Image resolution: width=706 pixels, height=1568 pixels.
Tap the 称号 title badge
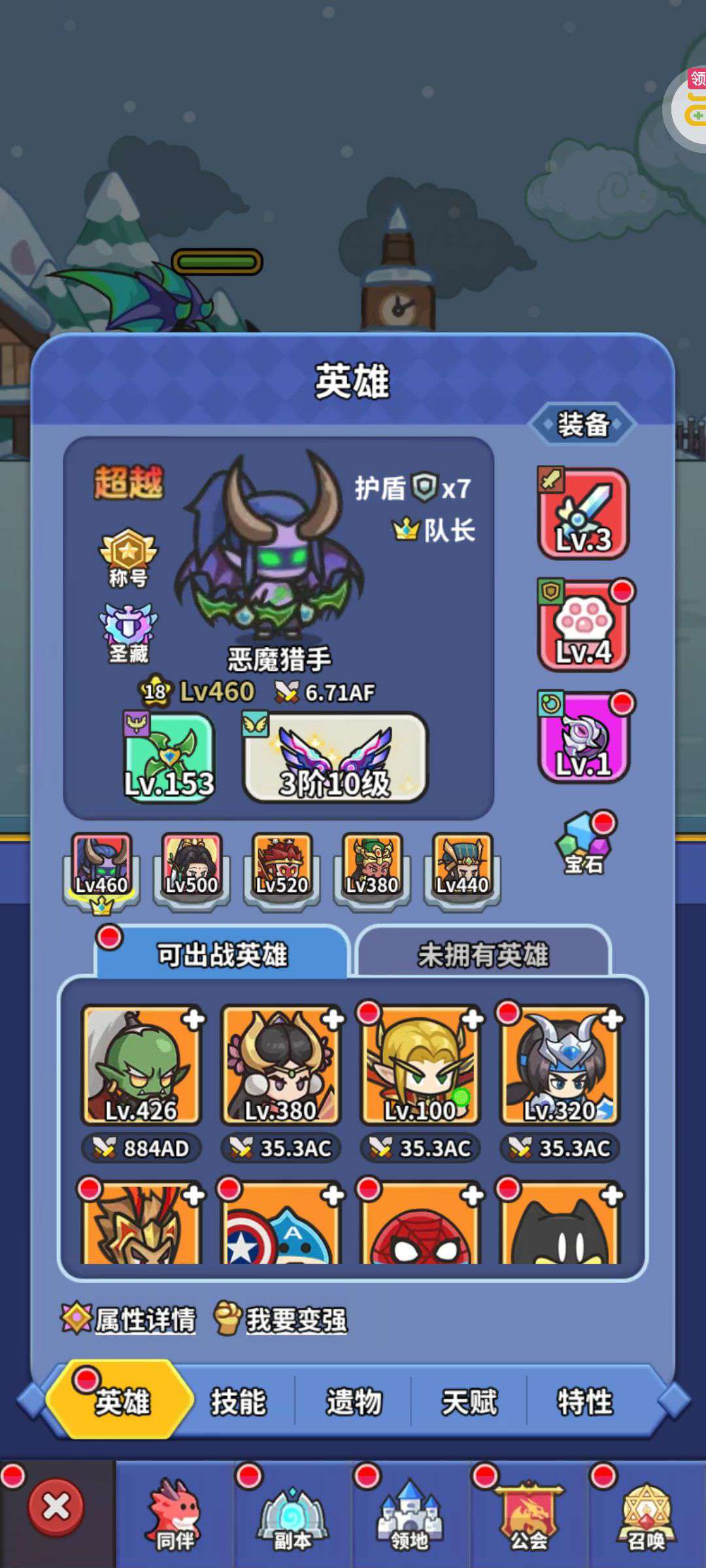coord(128,559)
